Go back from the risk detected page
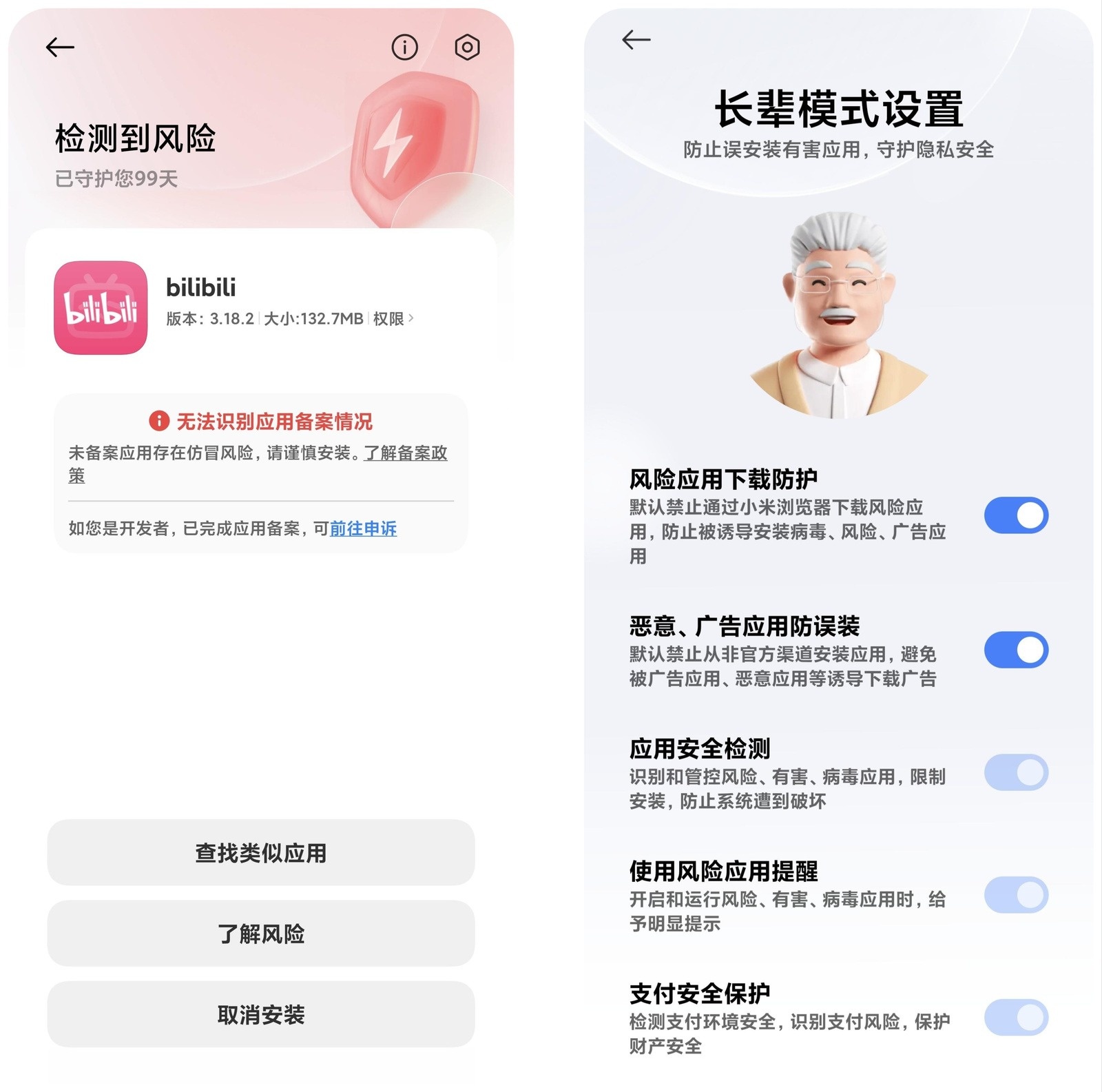This screenshot has height=1092, width=1102. [60, 47]
